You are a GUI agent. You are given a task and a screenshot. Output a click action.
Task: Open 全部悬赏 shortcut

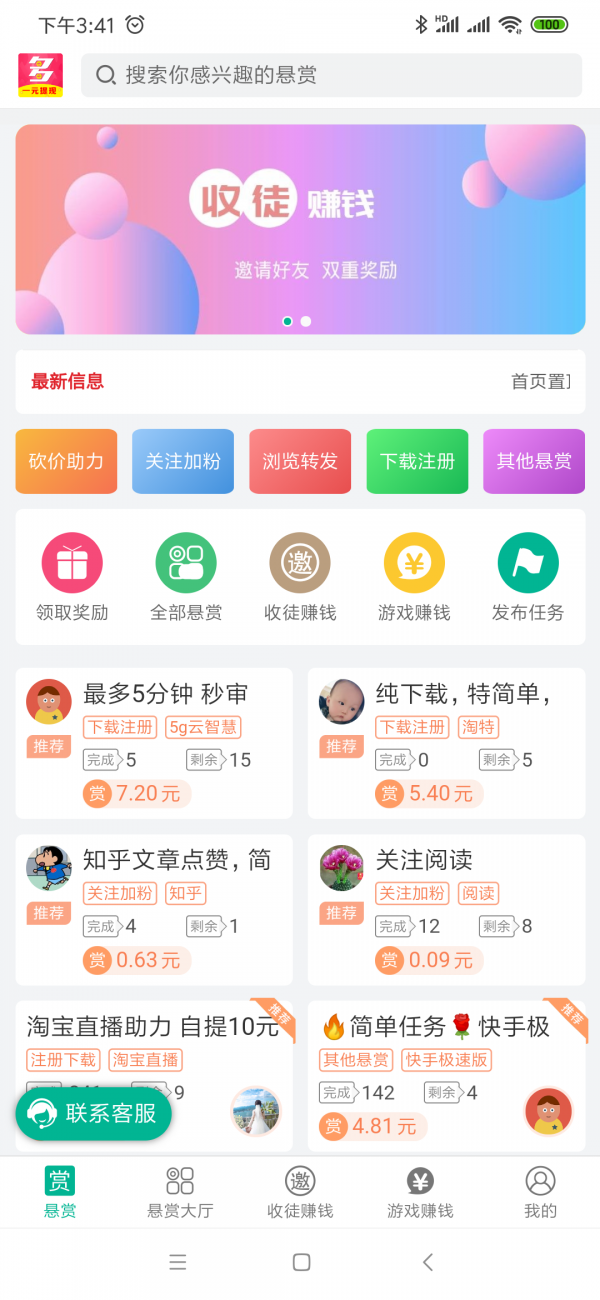click(x=186, y=577)
